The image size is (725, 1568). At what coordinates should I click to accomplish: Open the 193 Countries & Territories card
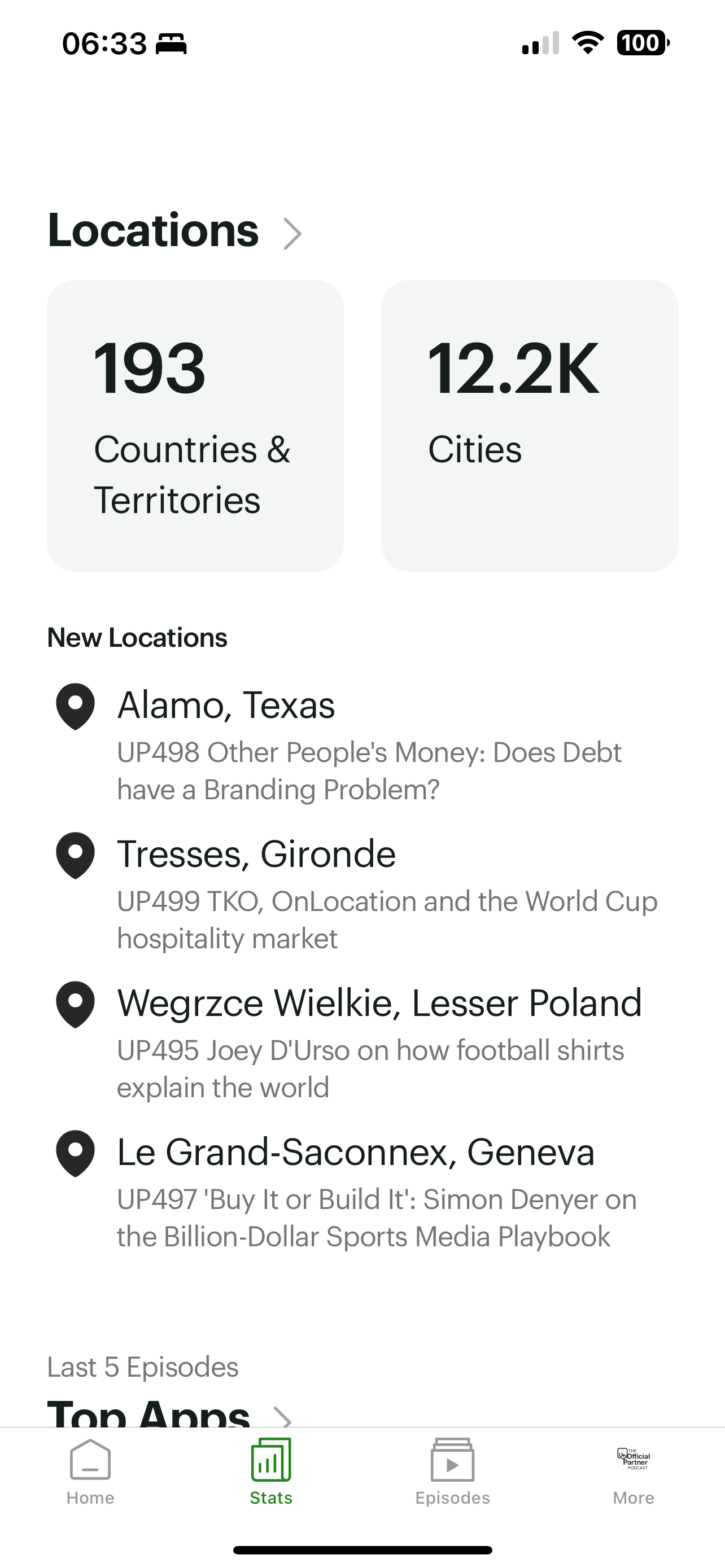tap(195, 426)
